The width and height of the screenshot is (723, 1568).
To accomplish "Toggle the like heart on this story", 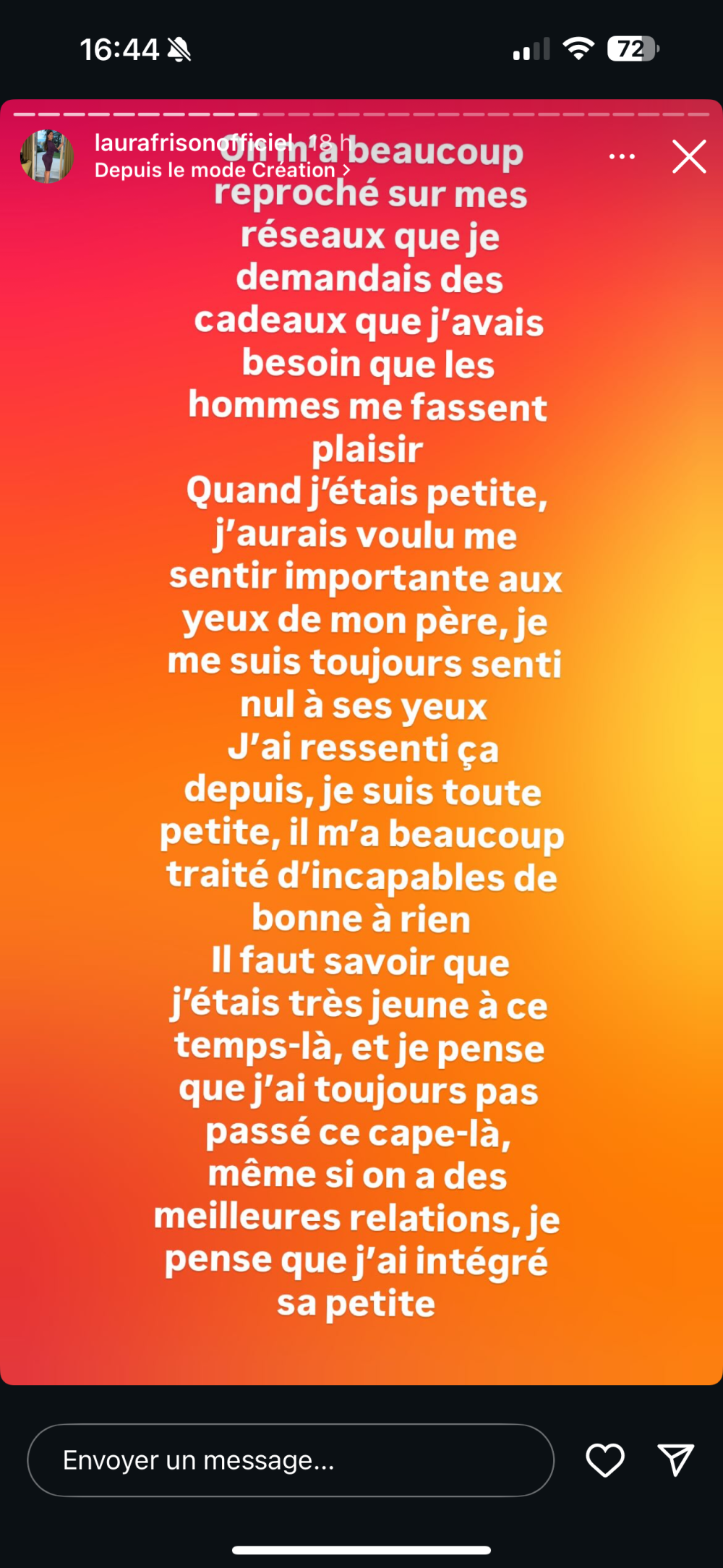I will (x=604, y=1460).
